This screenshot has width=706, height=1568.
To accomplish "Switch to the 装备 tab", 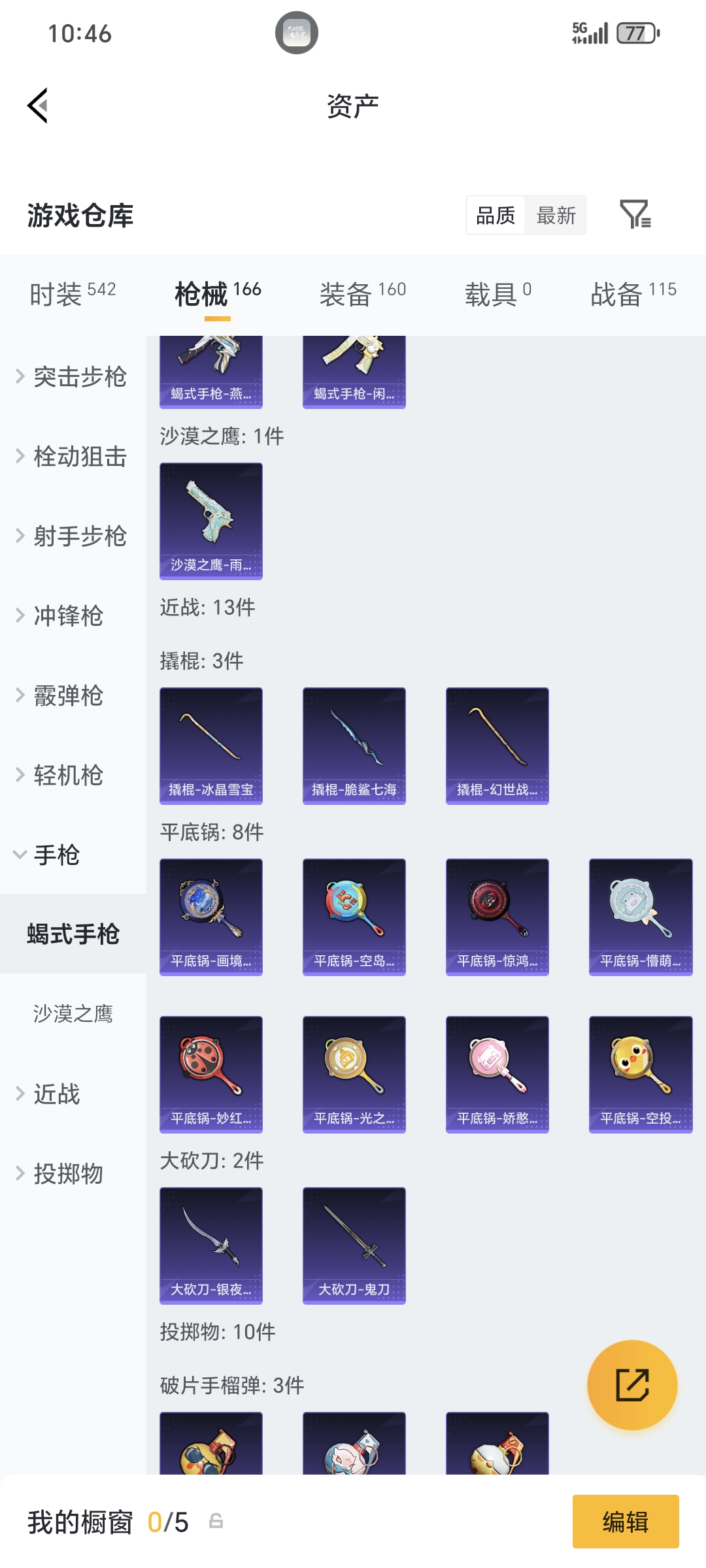I will (362, 294).
